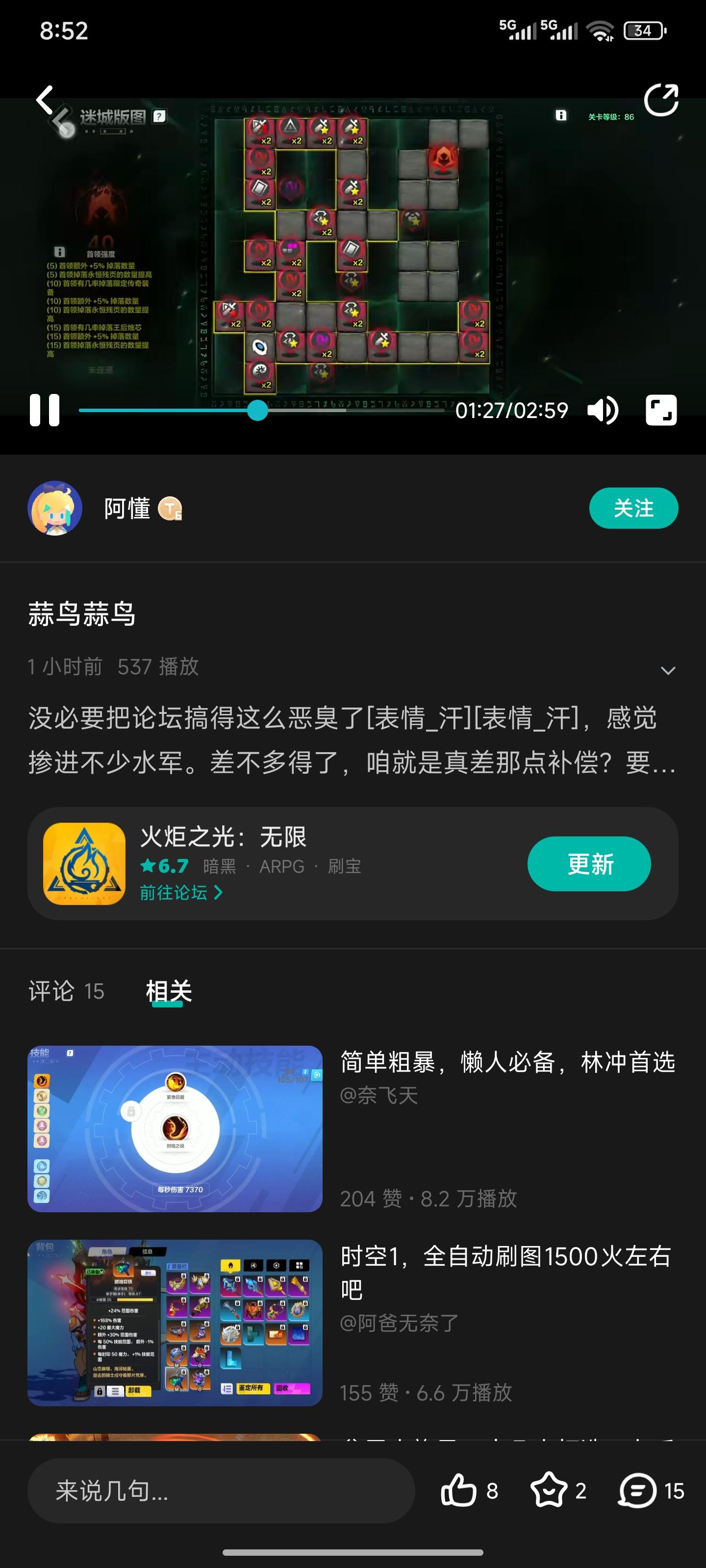Screen dimensions: 706x1568
Task: Mute the video with the volume icon
Action: point(602,410)
